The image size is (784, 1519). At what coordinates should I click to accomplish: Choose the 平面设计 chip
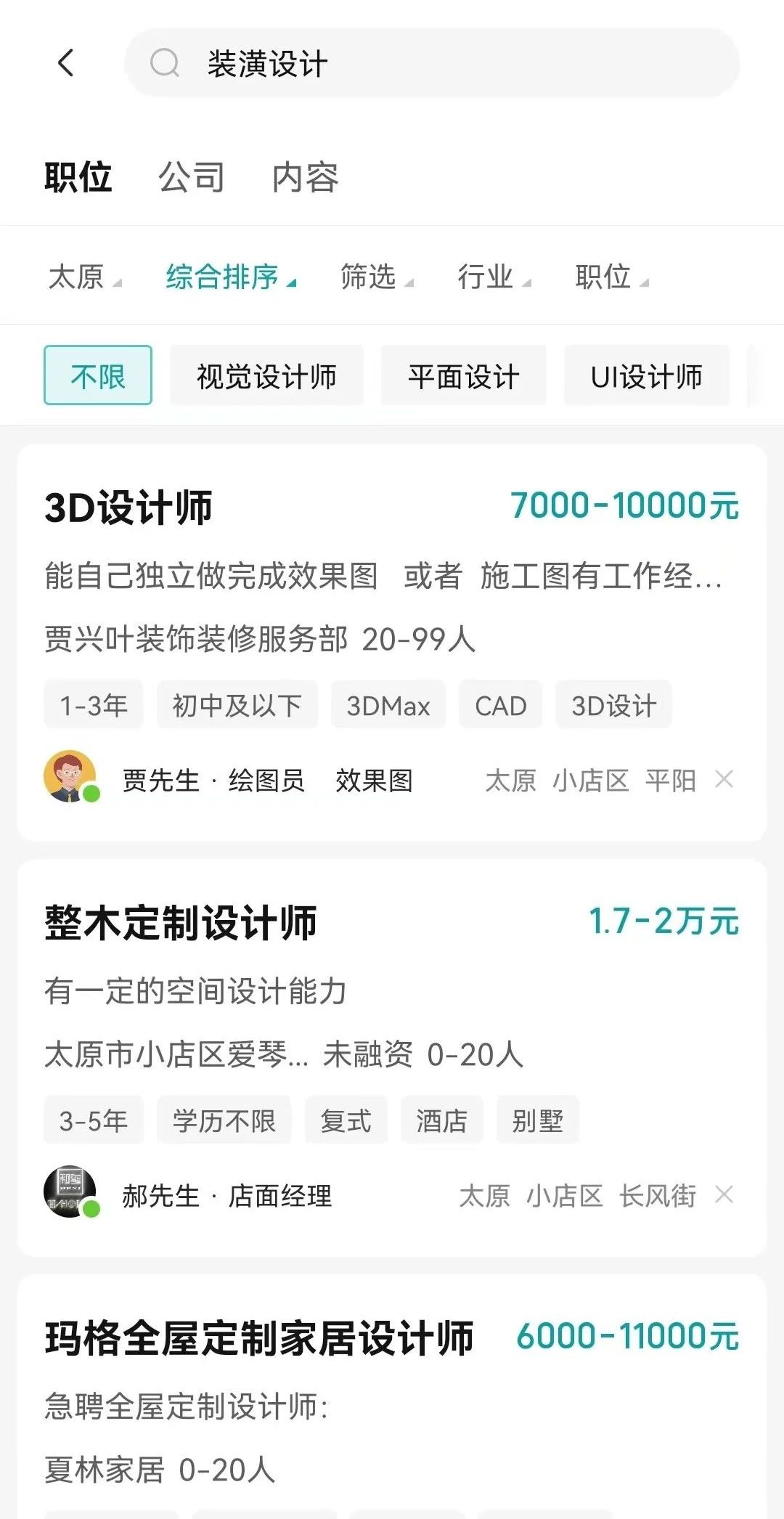(463, 375)
